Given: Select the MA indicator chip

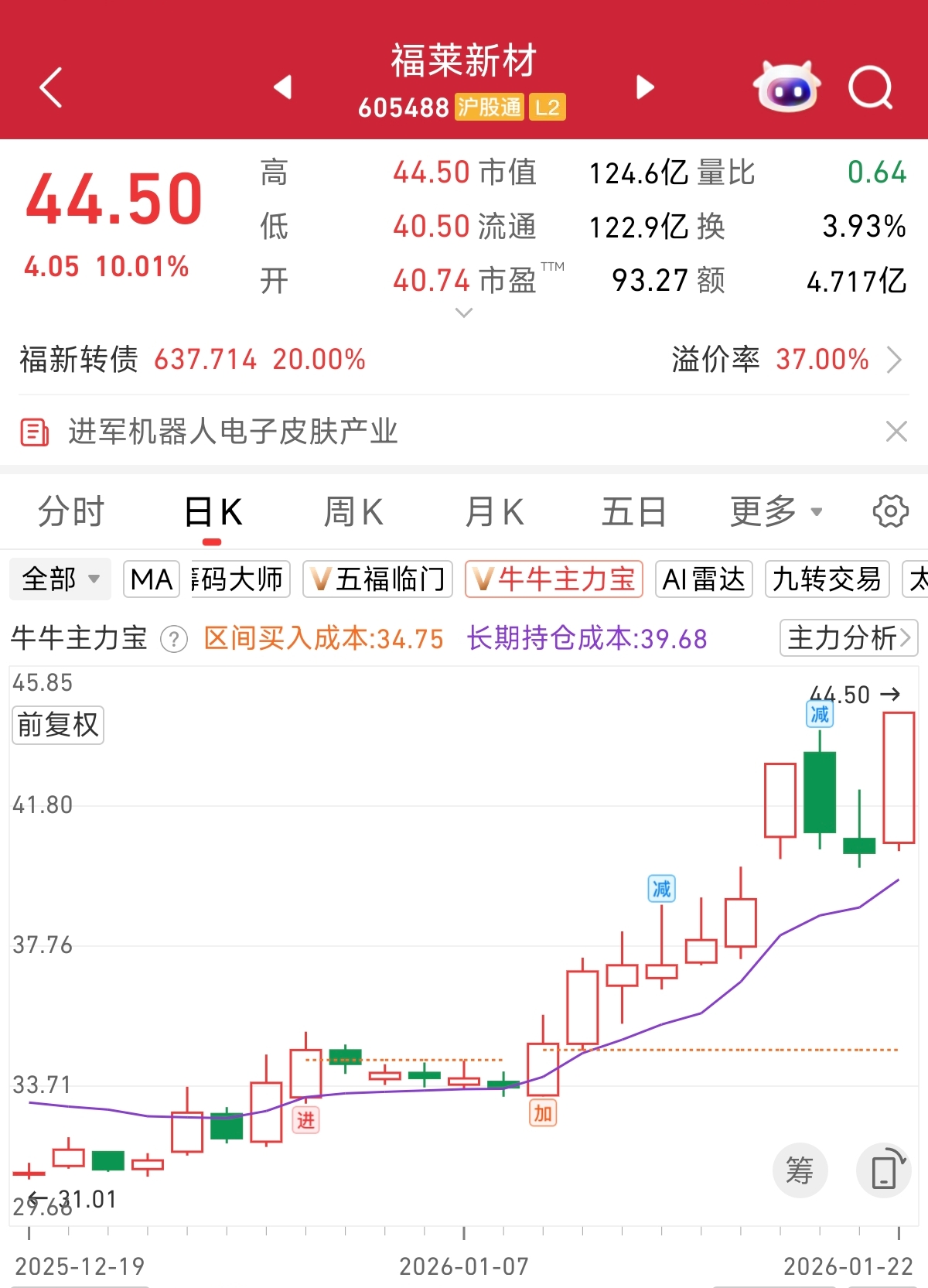Looking at the screenshot, I should tap(152, 579).
